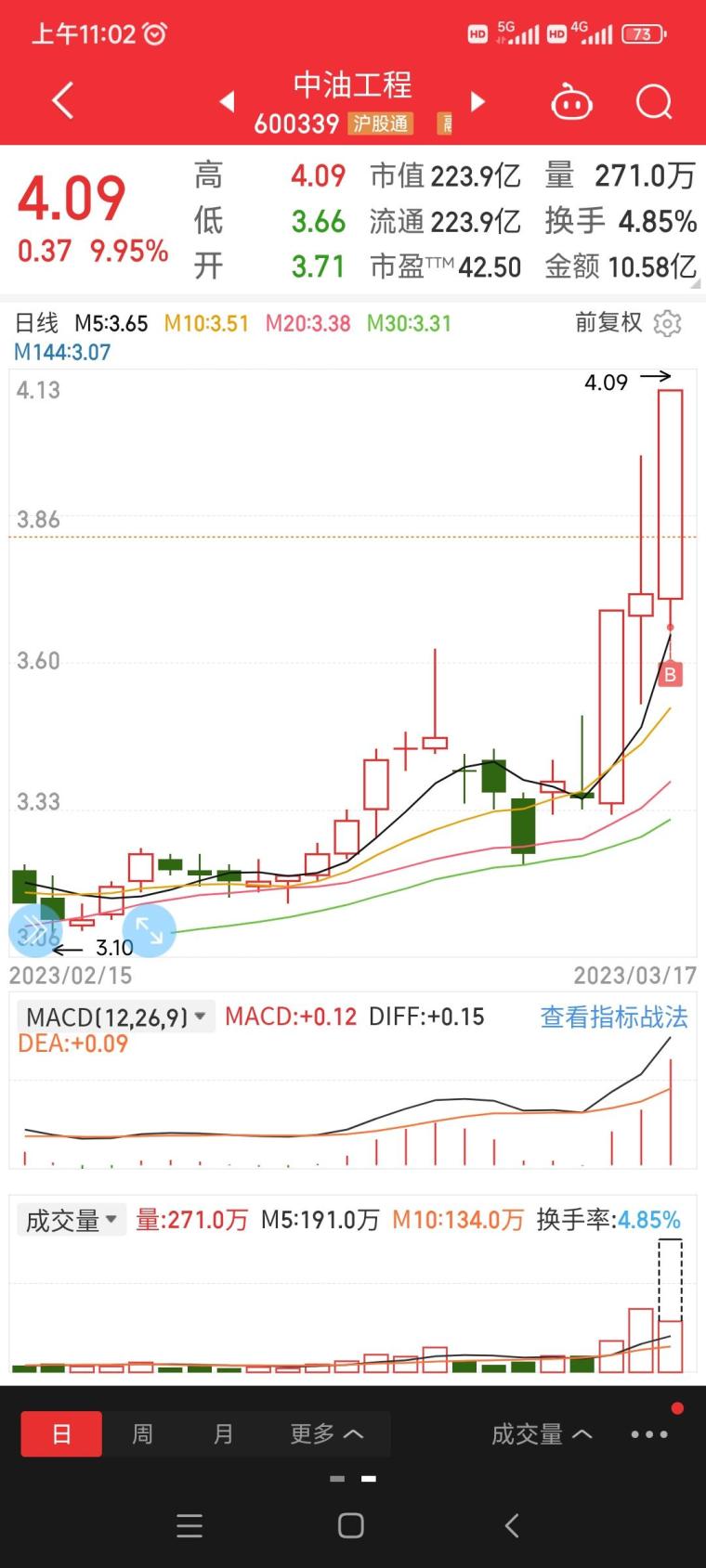The image size is (706, 1568).
Task: Go back using the top-left arrow
Action: coord(62,100)
